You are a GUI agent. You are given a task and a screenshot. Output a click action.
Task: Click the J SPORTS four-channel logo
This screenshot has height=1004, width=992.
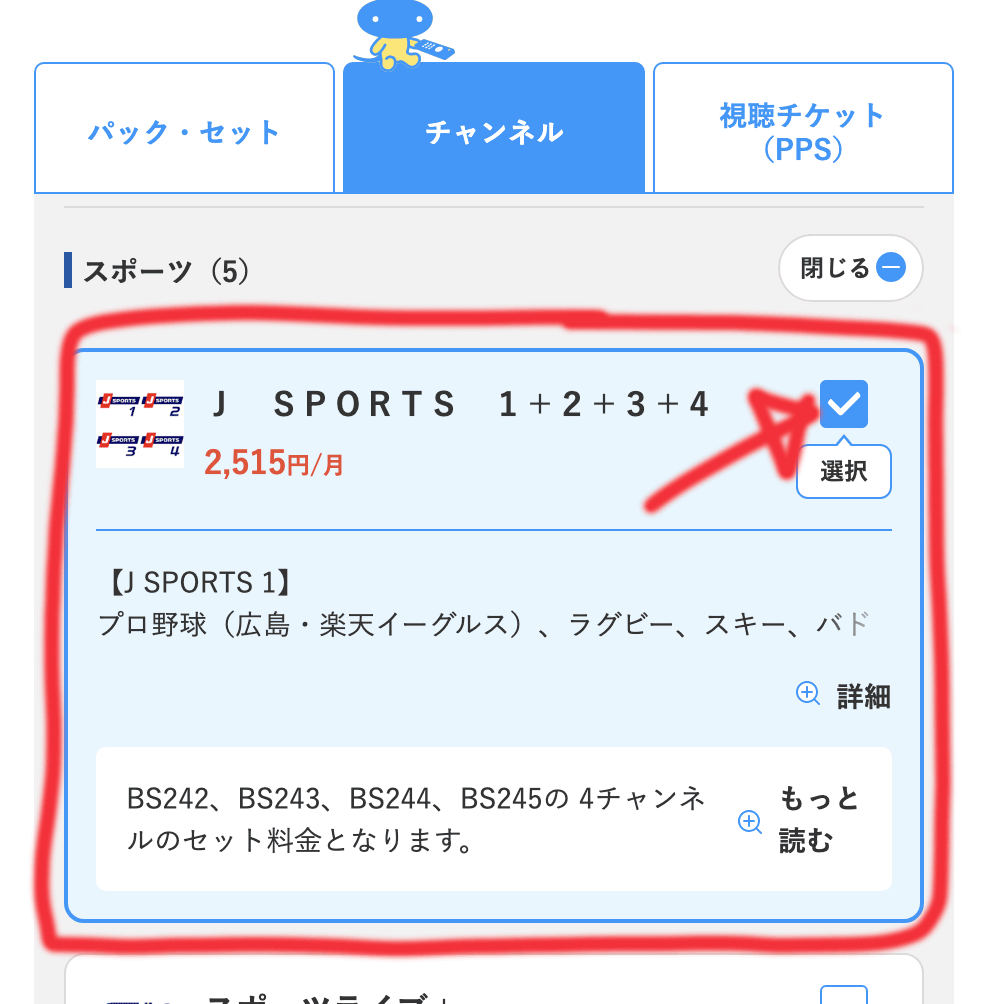tap(140, 425)
